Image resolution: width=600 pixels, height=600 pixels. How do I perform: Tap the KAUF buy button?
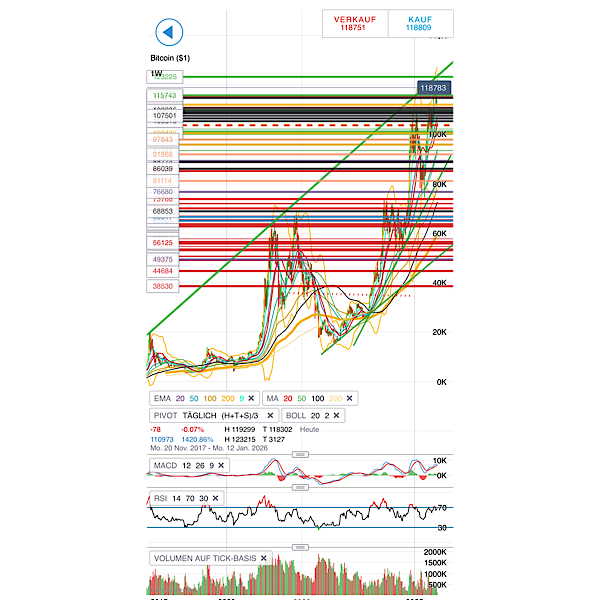point(419,24)
